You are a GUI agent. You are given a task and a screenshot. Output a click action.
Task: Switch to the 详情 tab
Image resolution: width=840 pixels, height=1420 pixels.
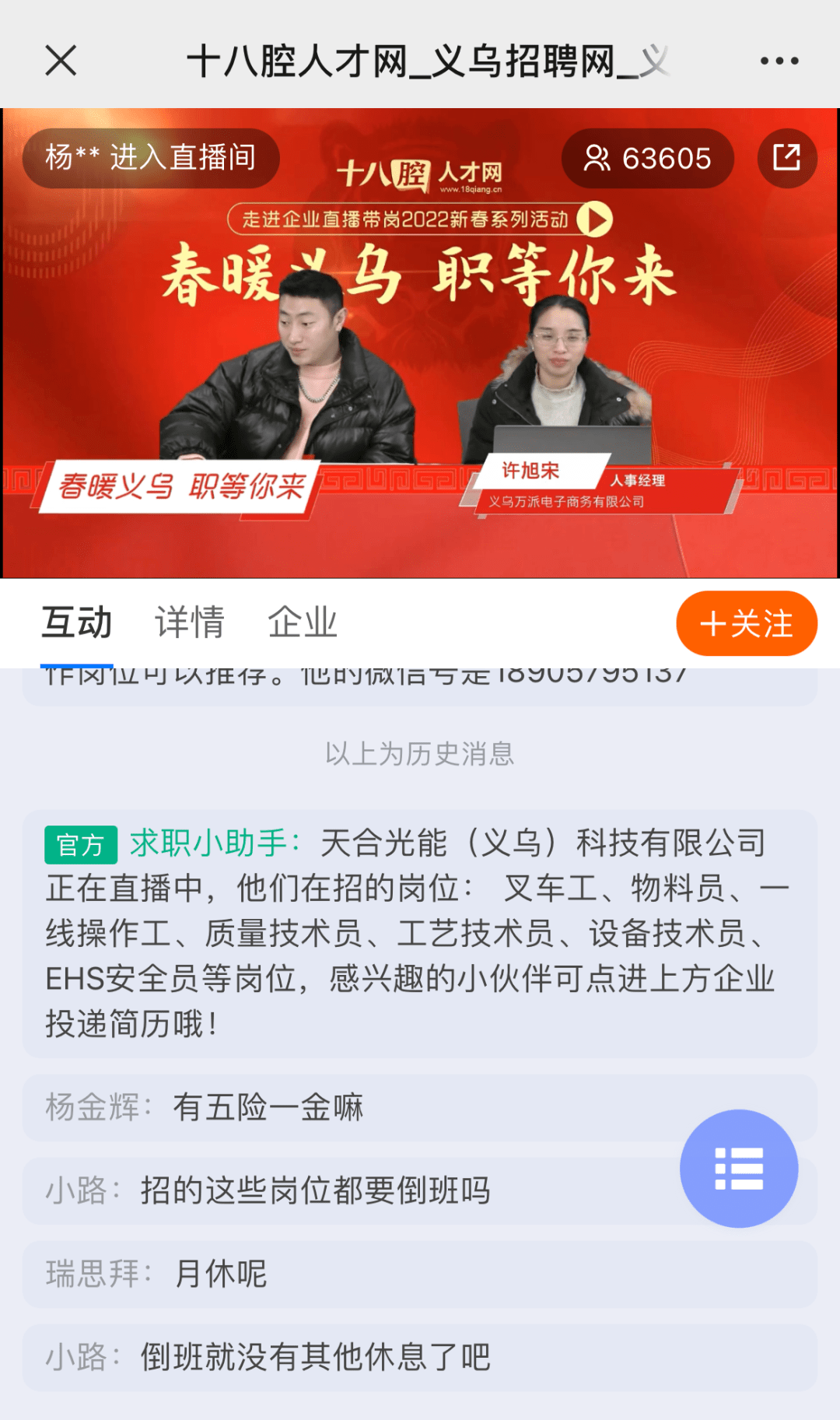tap(190, 622)
